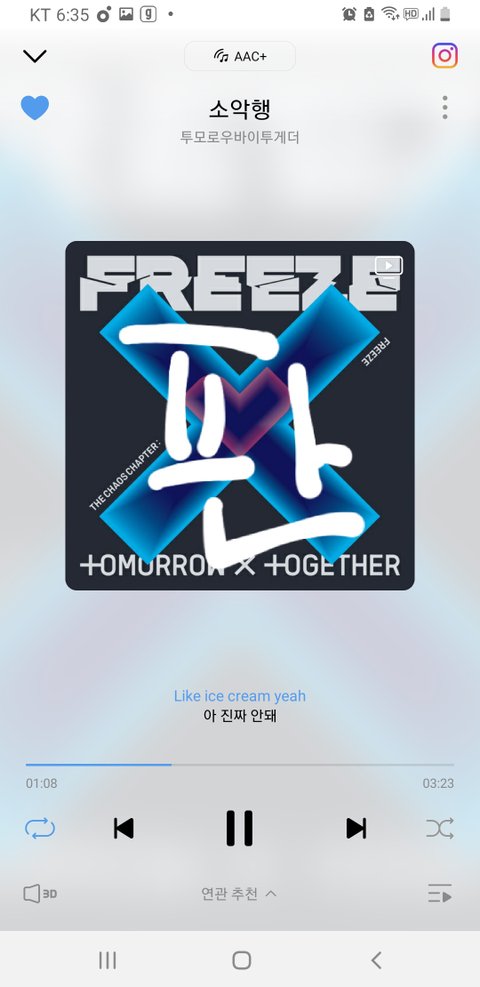This screenshot has height=987, width=480.
Task: Toggle repeat mode
Action: tap(40, 828)
